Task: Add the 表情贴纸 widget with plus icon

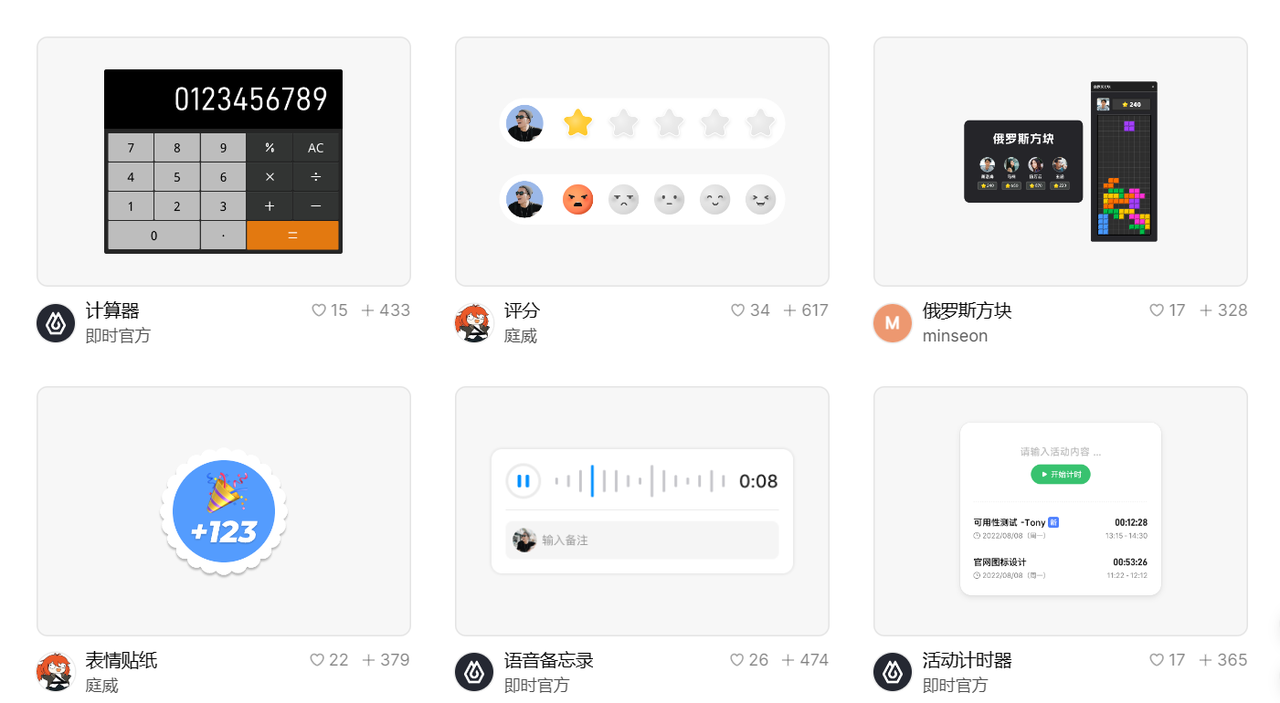Action: click(369, 660)
